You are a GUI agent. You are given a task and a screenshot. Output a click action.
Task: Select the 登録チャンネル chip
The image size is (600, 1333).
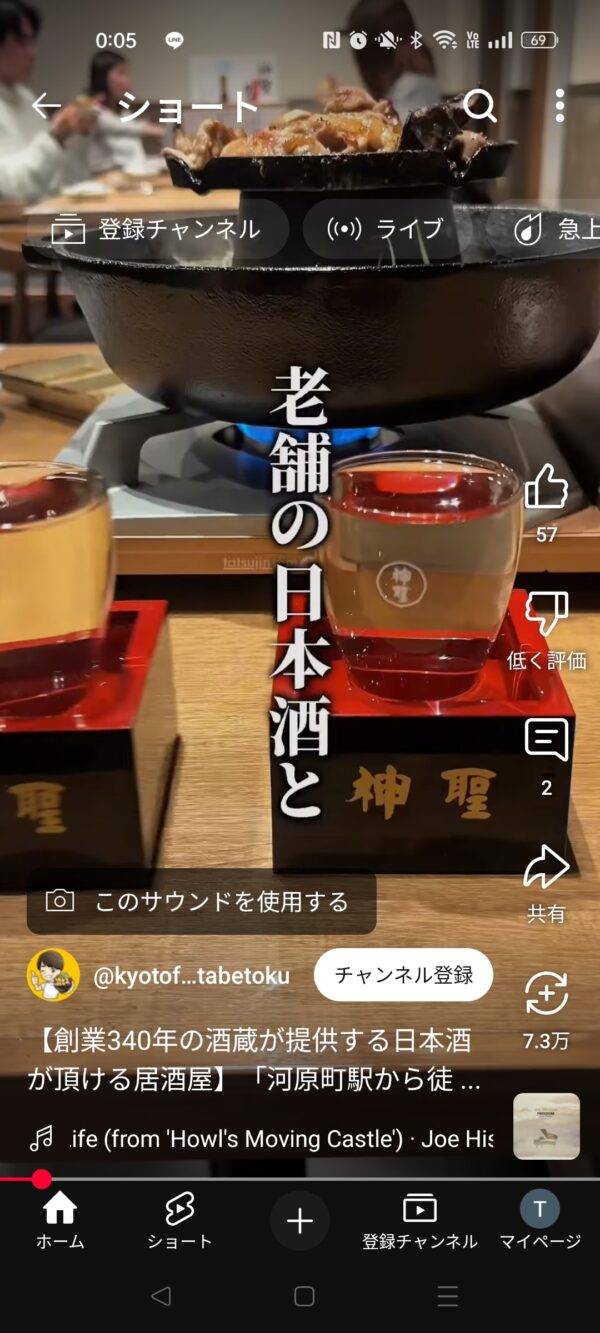tap(158, 229)
